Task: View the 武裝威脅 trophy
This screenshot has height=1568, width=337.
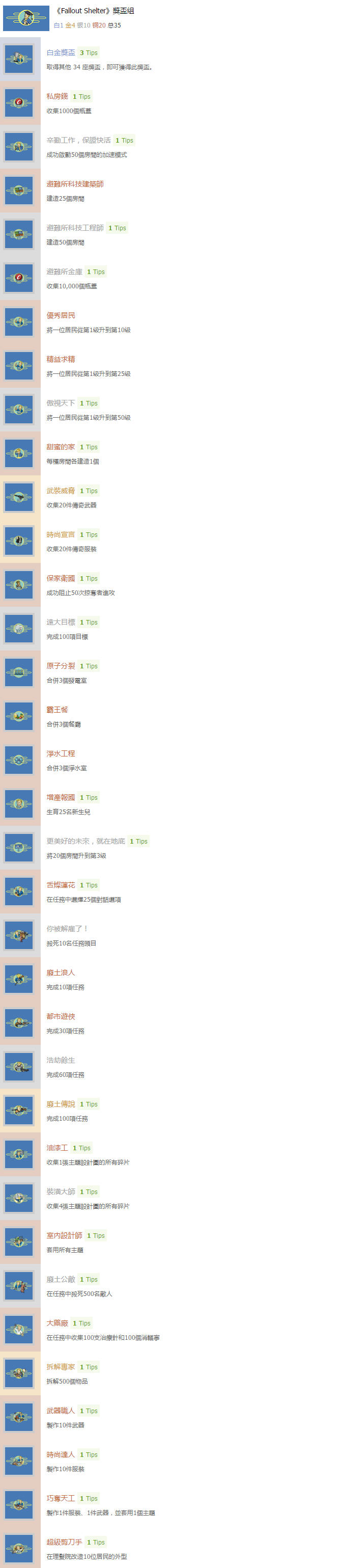Action: pyautogui.click(x=61, y=491)
